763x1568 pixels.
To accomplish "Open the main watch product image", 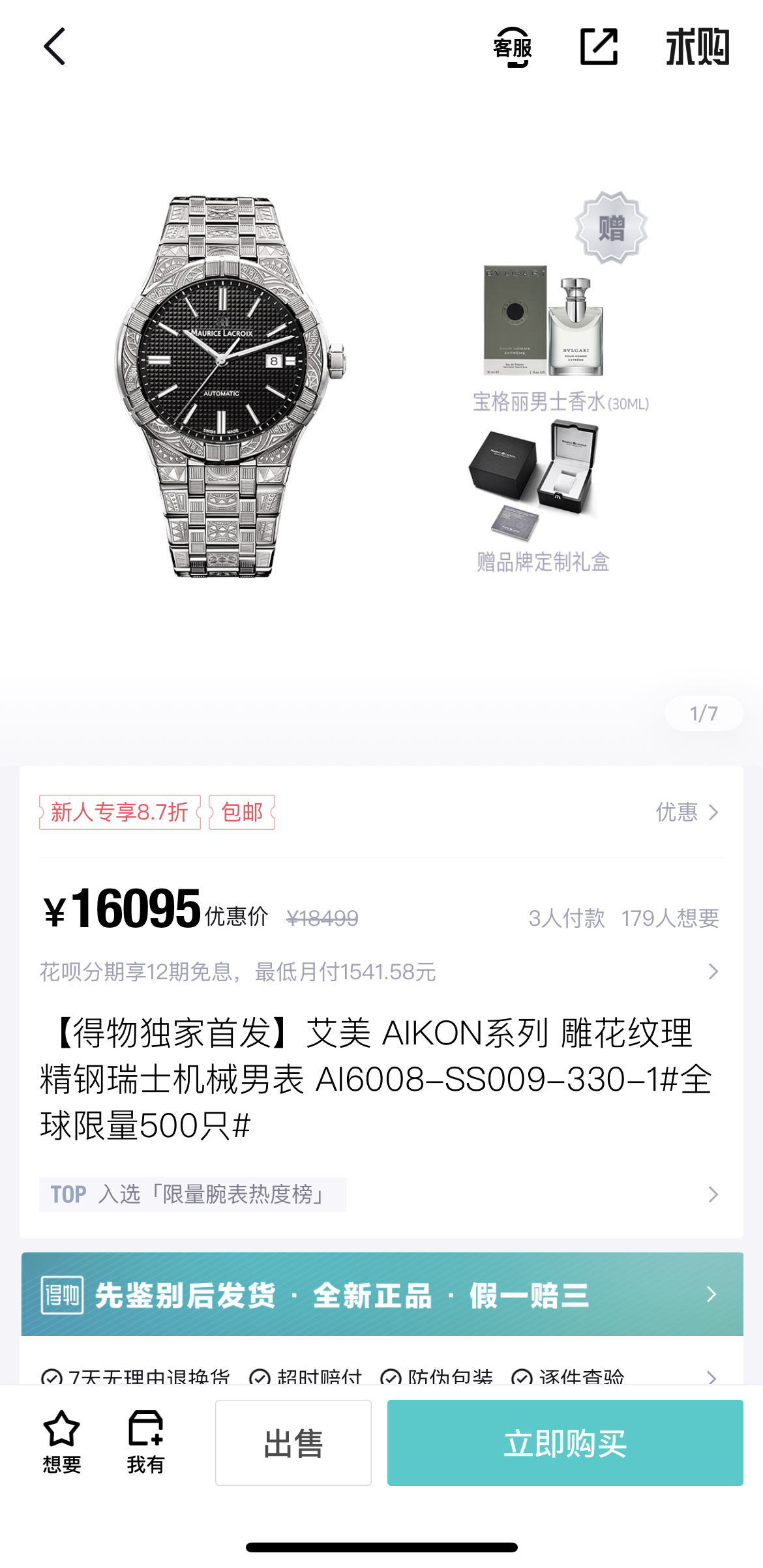I will (230, 386).
